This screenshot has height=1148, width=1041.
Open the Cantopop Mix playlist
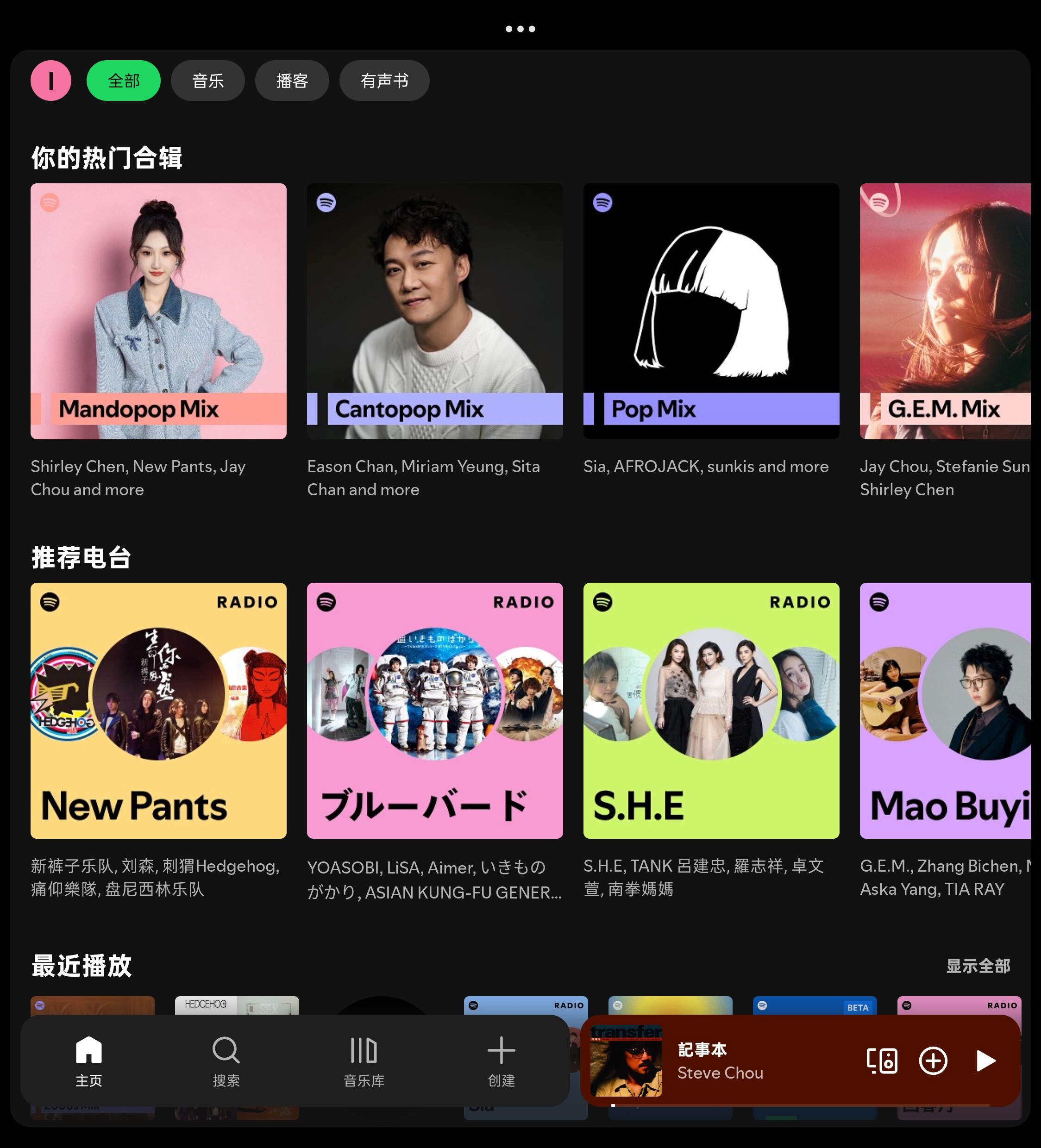[x=435, y=311]
